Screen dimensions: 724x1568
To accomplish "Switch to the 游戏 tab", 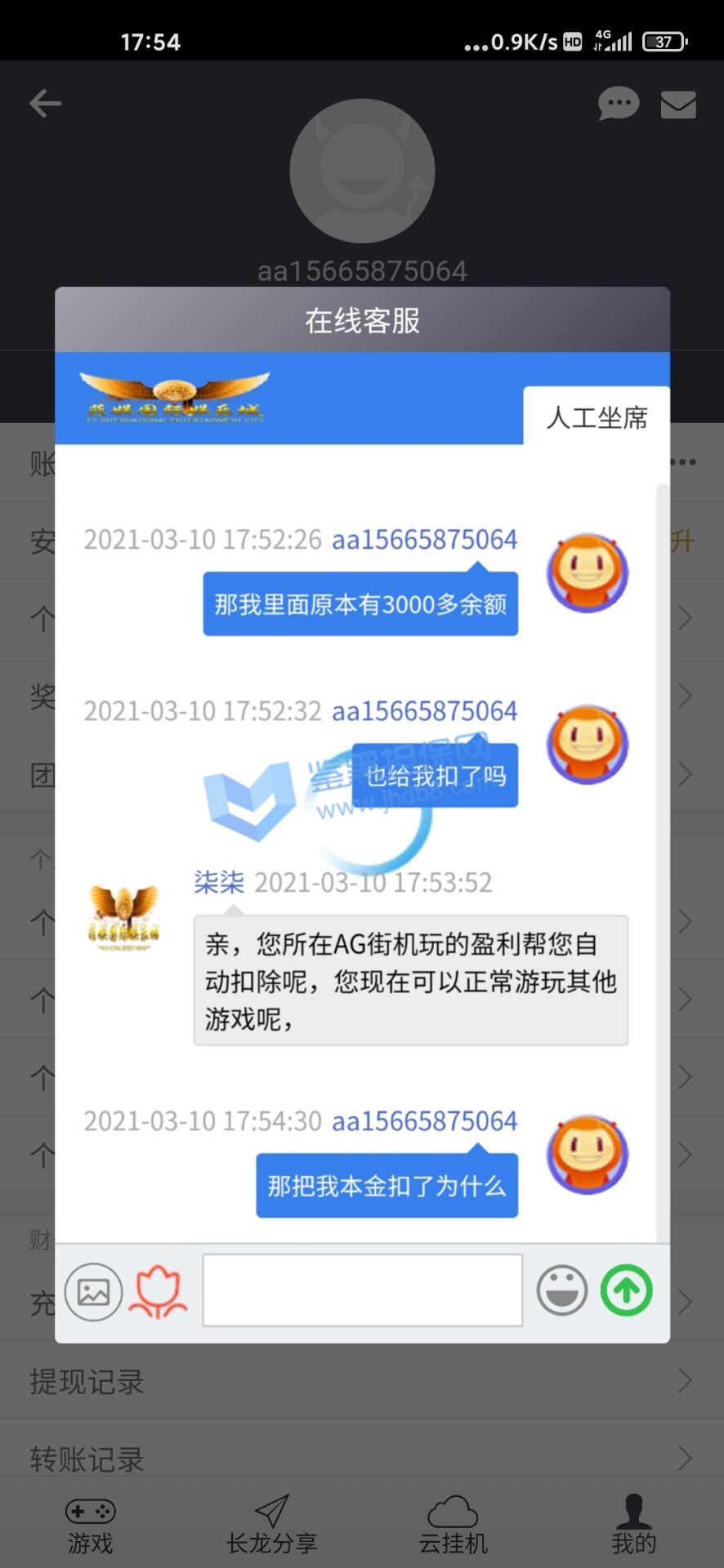I will coord(90,1525).
